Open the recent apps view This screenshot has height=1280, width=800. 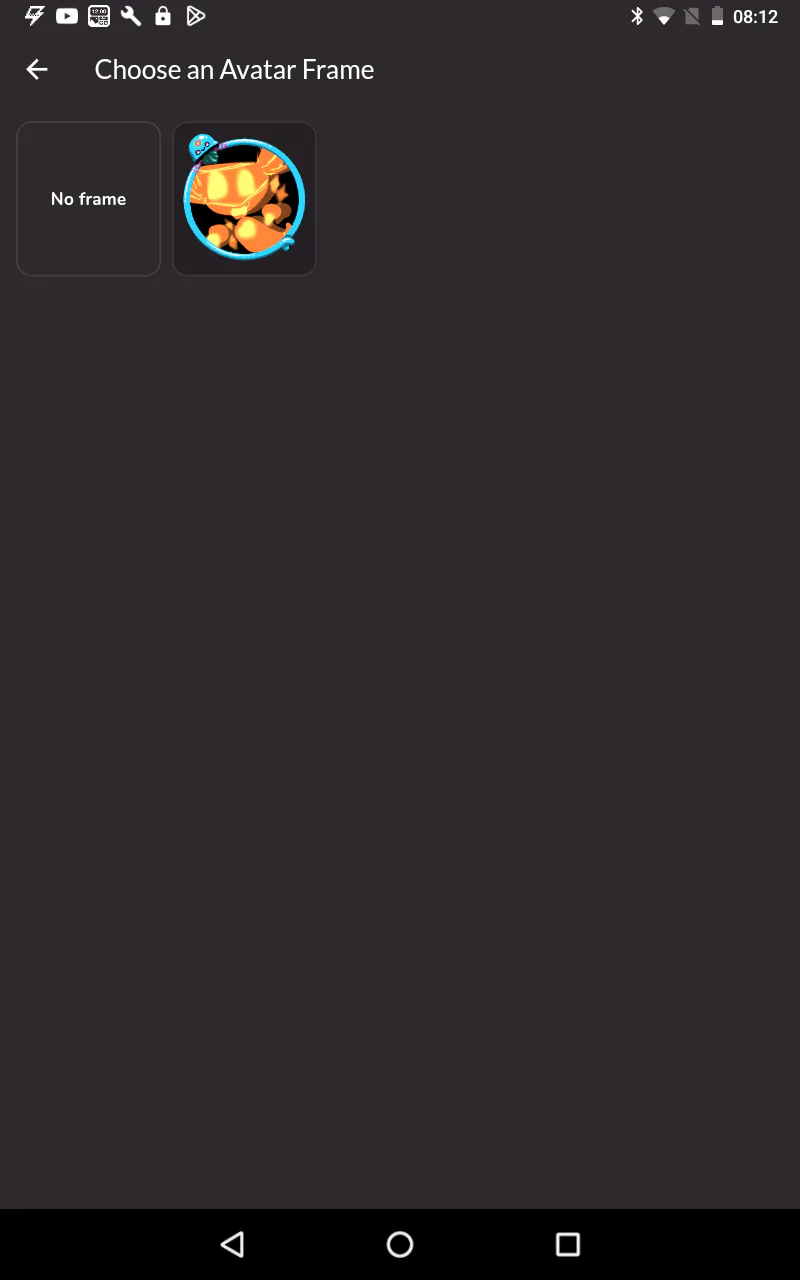[568, 1244]
